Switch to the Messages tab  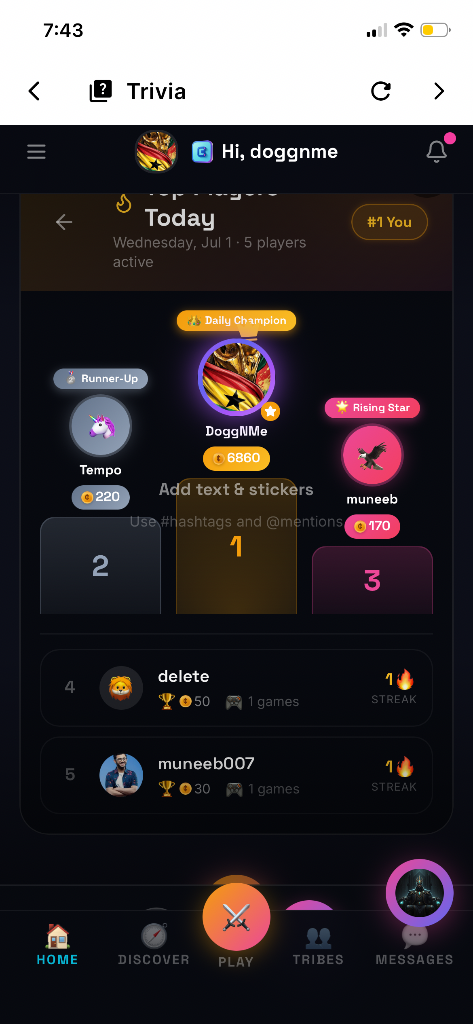(414, 946)
